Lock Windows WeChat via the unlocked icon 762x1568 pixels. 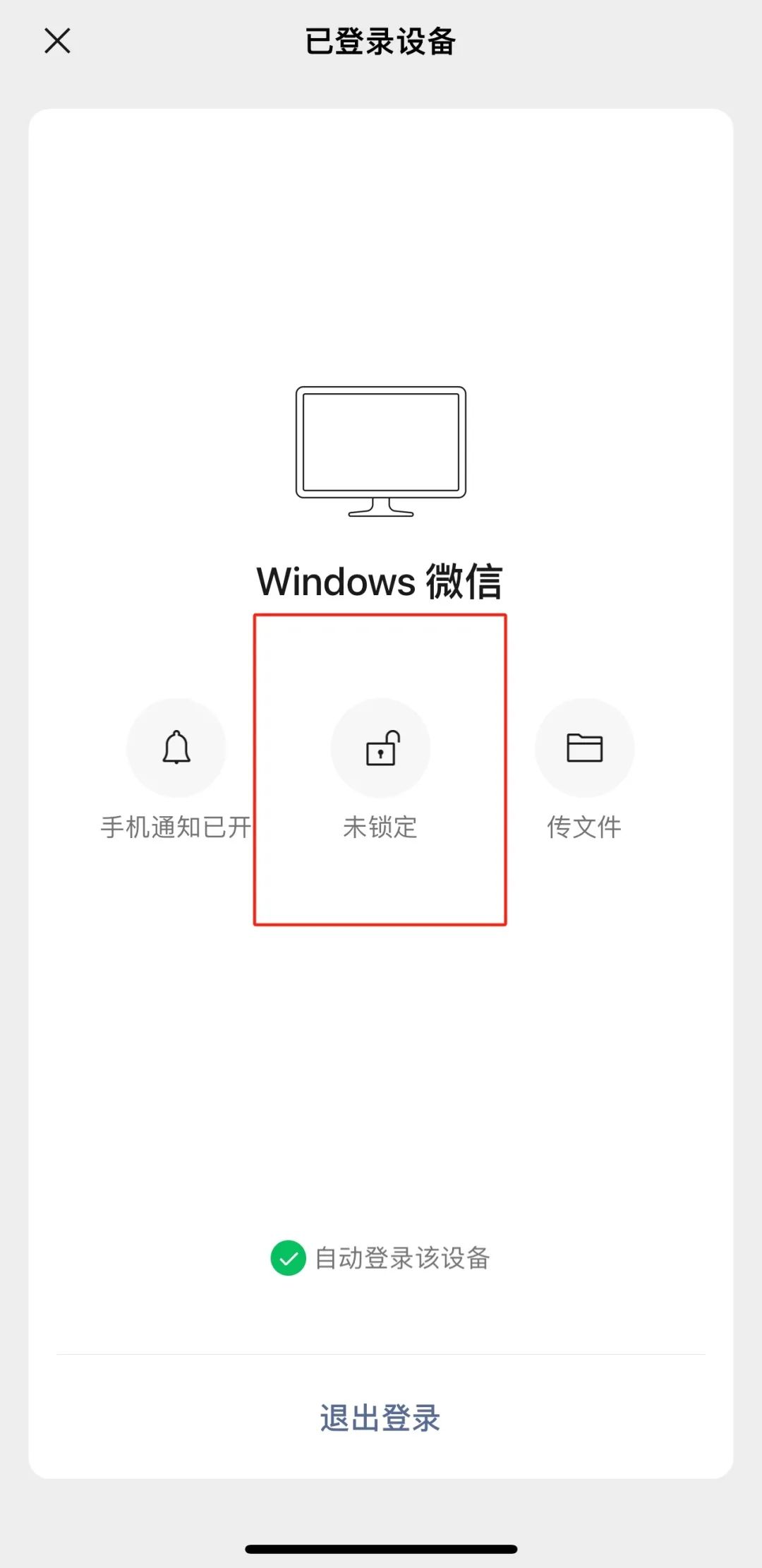380,748
